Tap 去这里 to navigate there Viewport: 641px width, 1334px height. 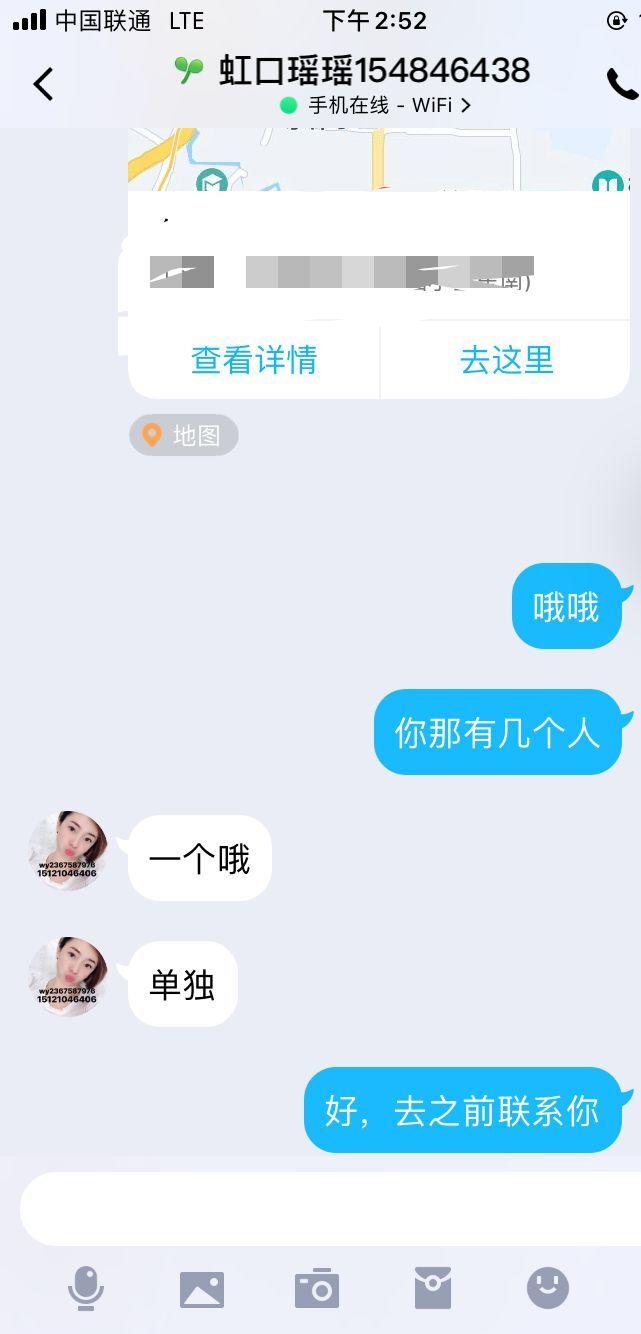[506, 360]
